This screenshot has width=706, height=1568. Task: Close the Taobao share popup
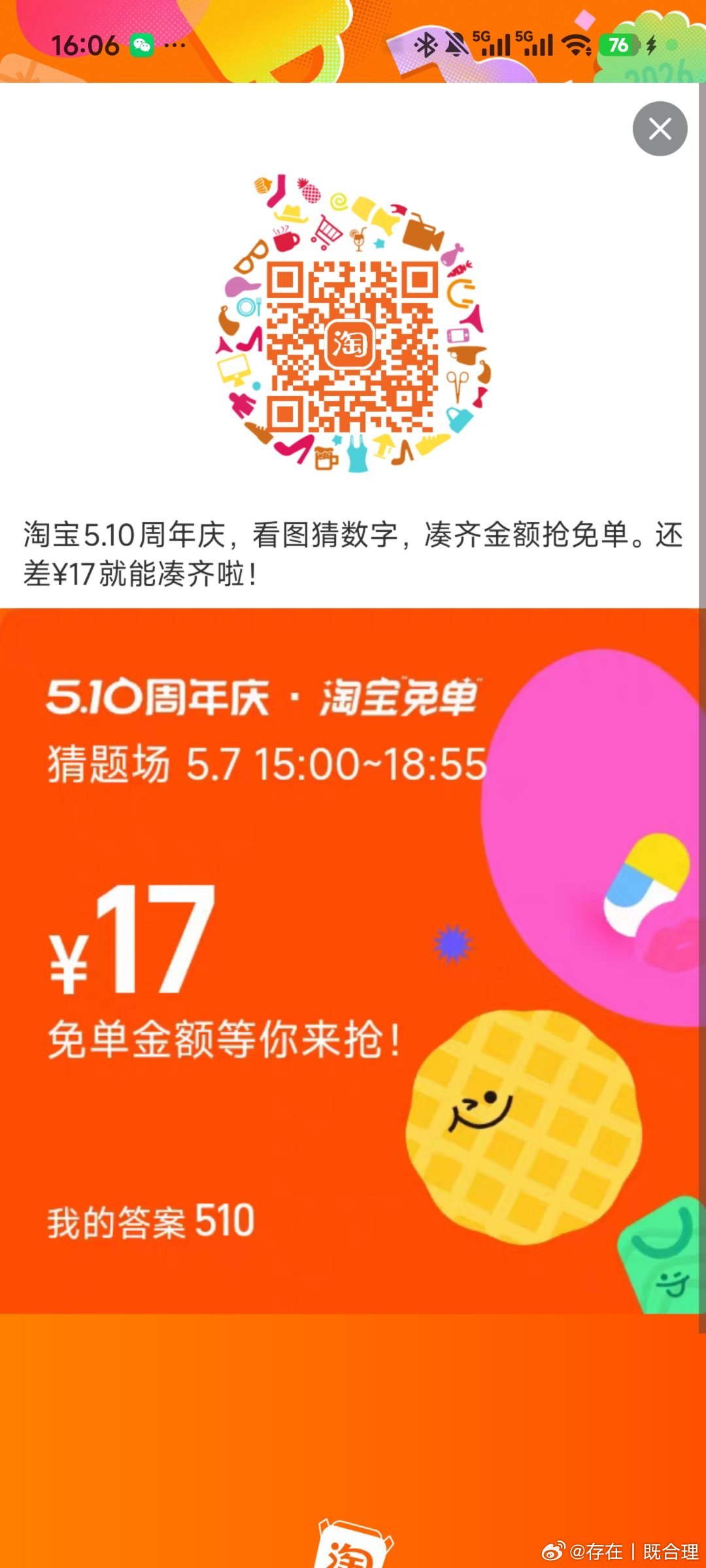click(660, 129)
